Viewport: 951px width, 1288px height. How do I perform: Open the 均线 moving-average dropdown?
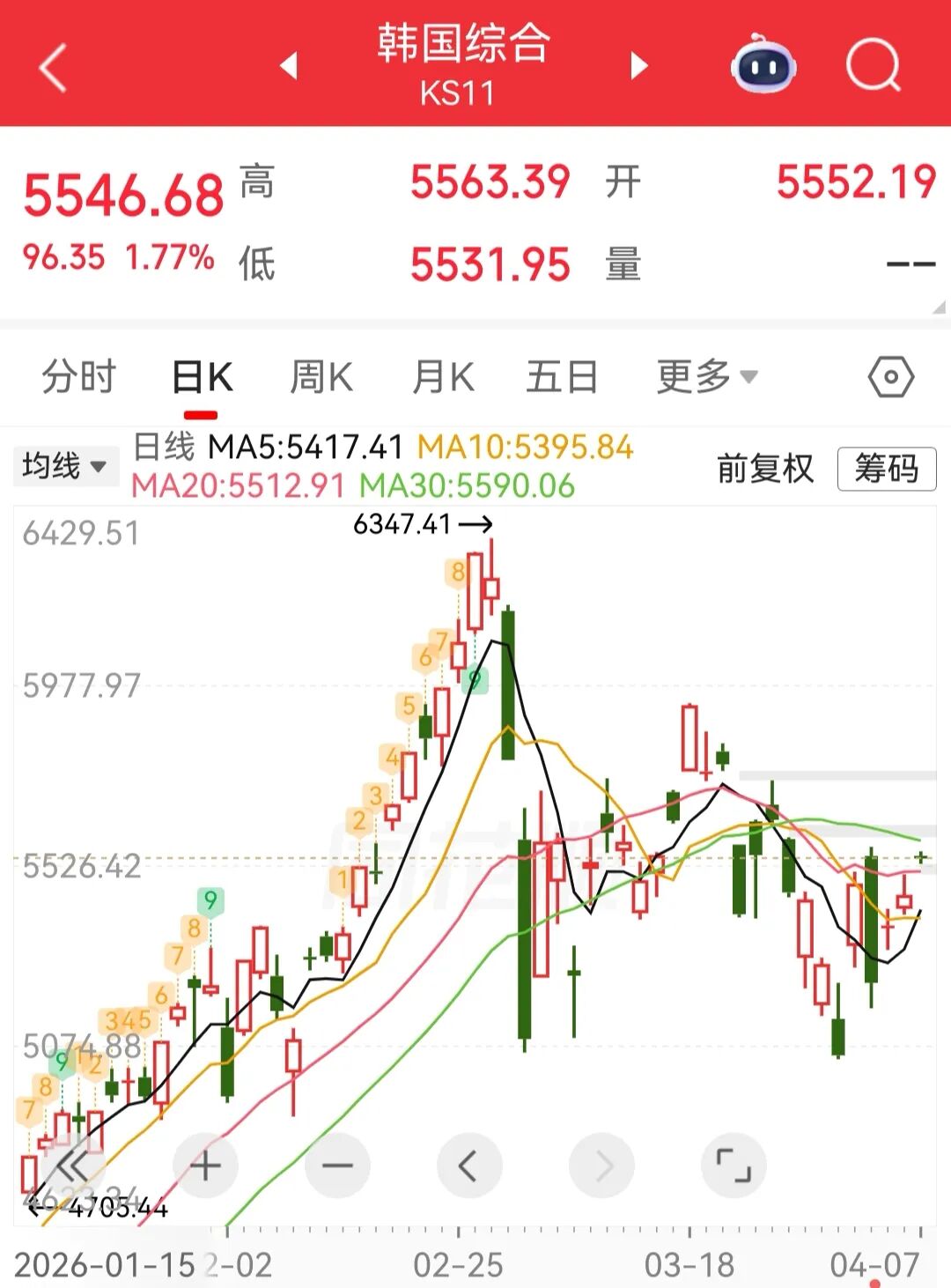click(x=64, y=467)
